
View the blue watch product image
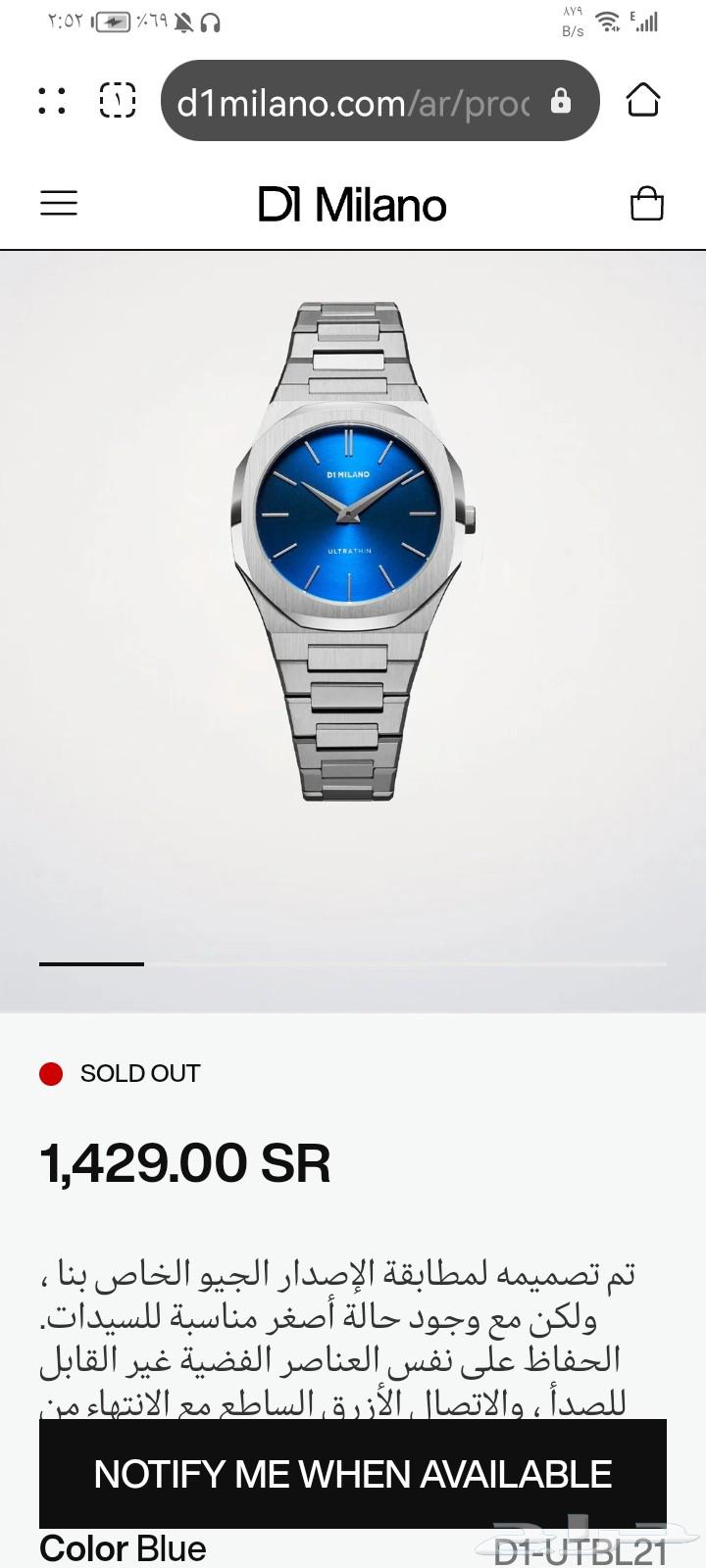[353, 551]
